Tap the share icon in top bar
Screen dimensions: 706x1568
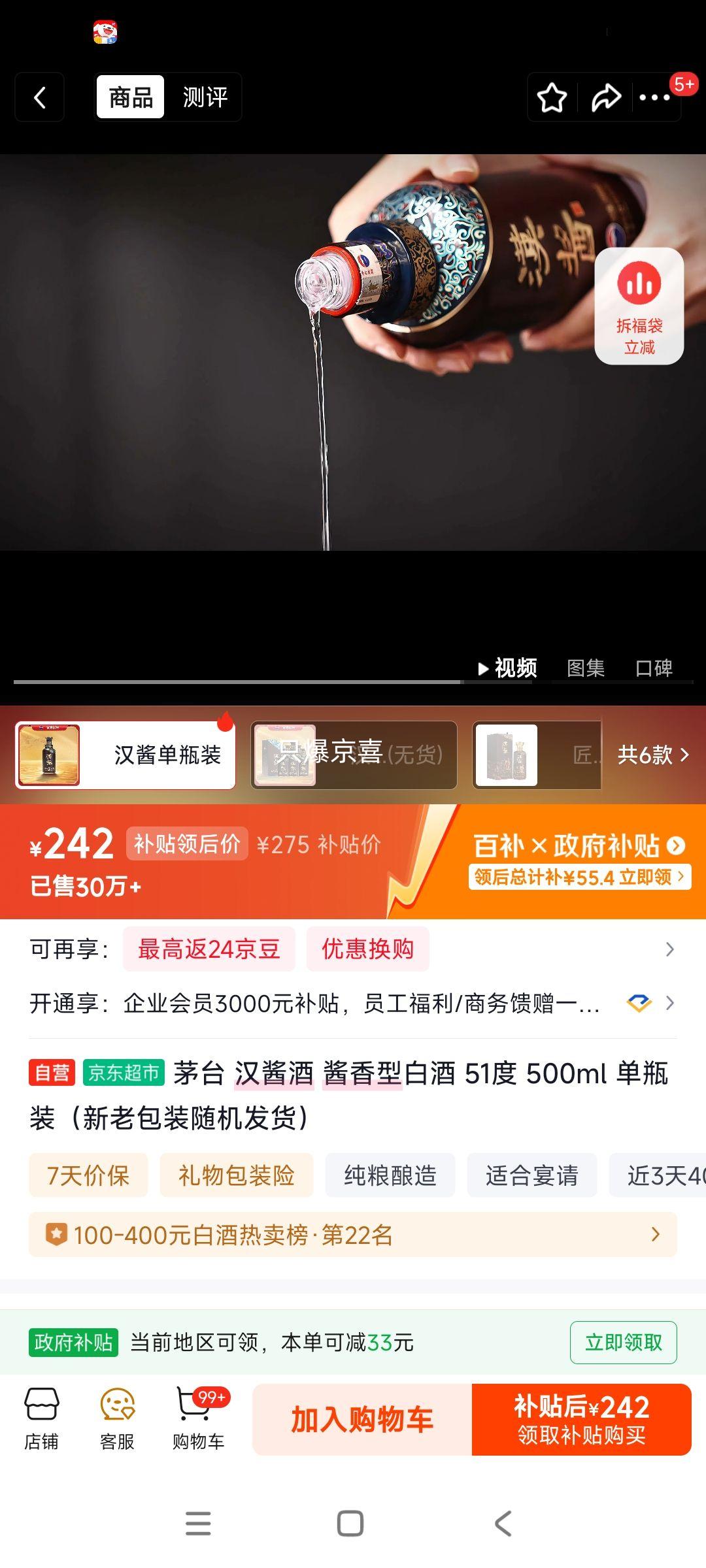click(605, 97)
